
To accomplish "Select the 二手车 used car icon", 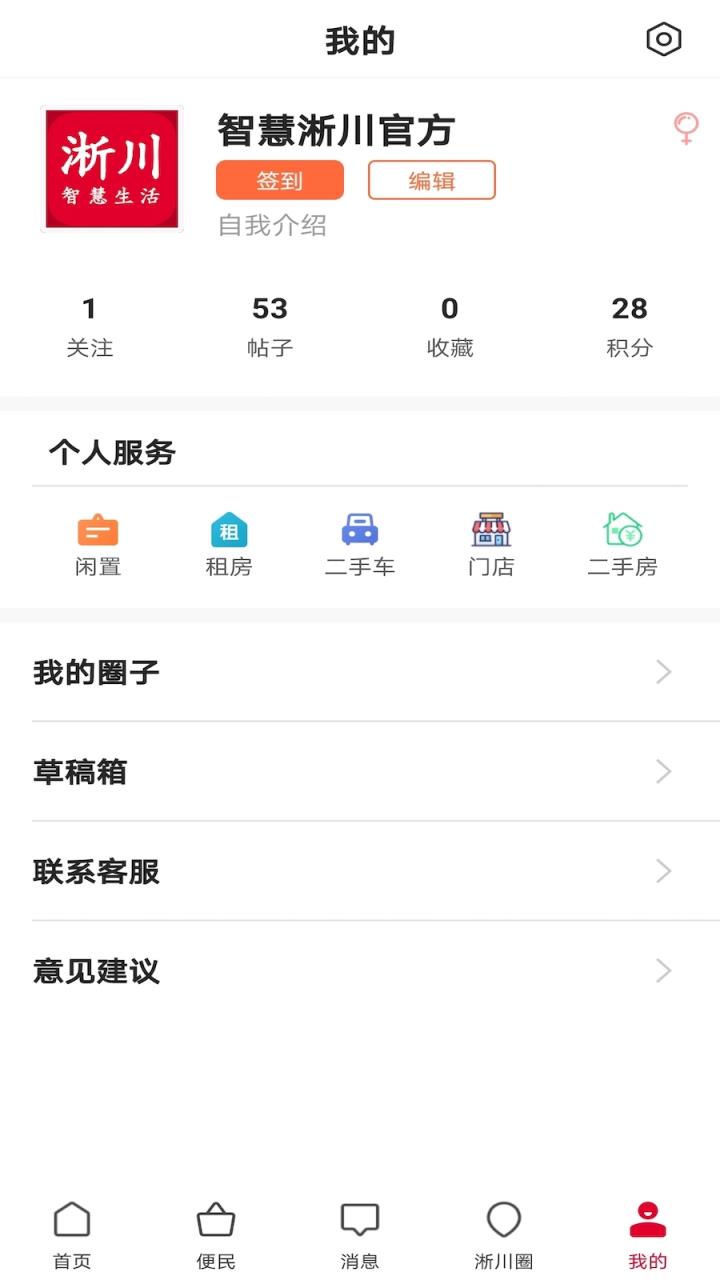I will 361,541.
